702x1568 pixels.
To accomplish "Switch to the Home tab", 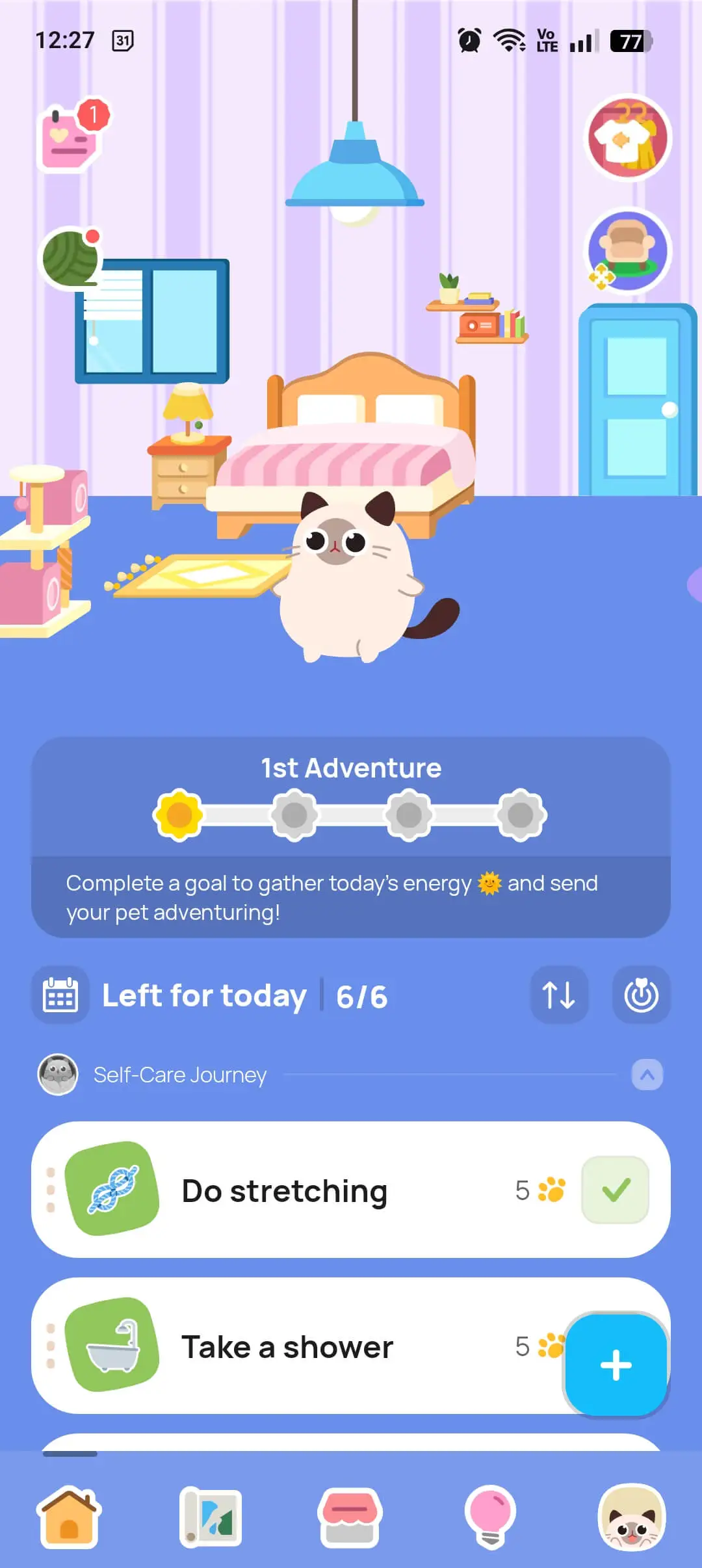I will 69,1515.
